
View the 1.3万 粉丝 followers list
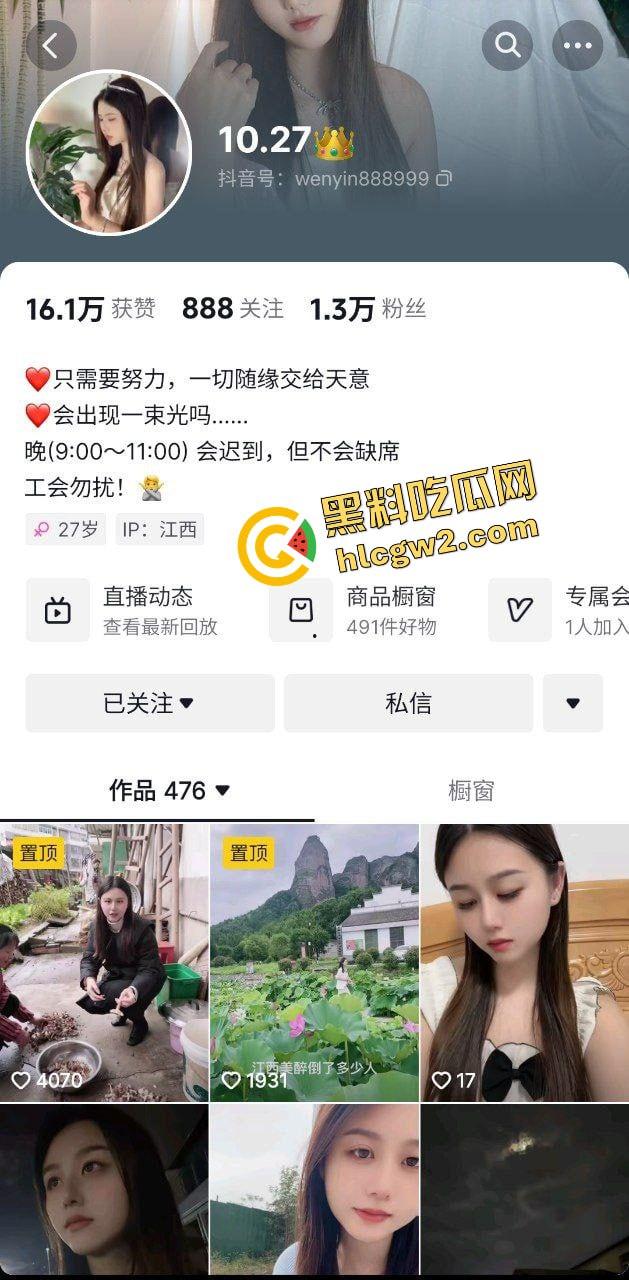pos(367,309)
